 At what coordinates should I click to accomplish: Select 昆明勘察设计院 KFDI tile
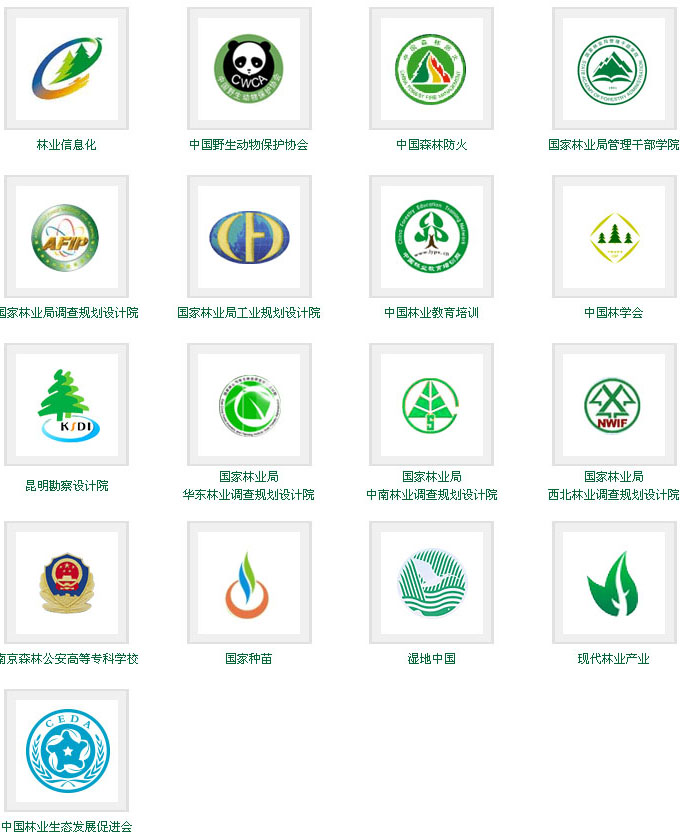click(x=67, y=405)
